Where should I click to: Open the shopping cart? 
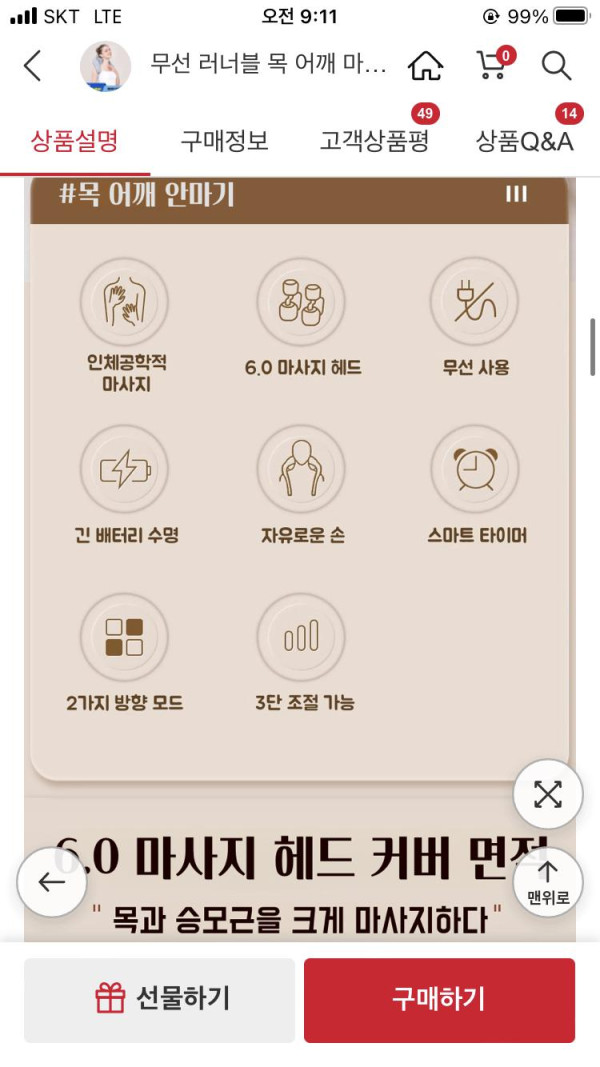pyautogui.click(x=490, y=66)
